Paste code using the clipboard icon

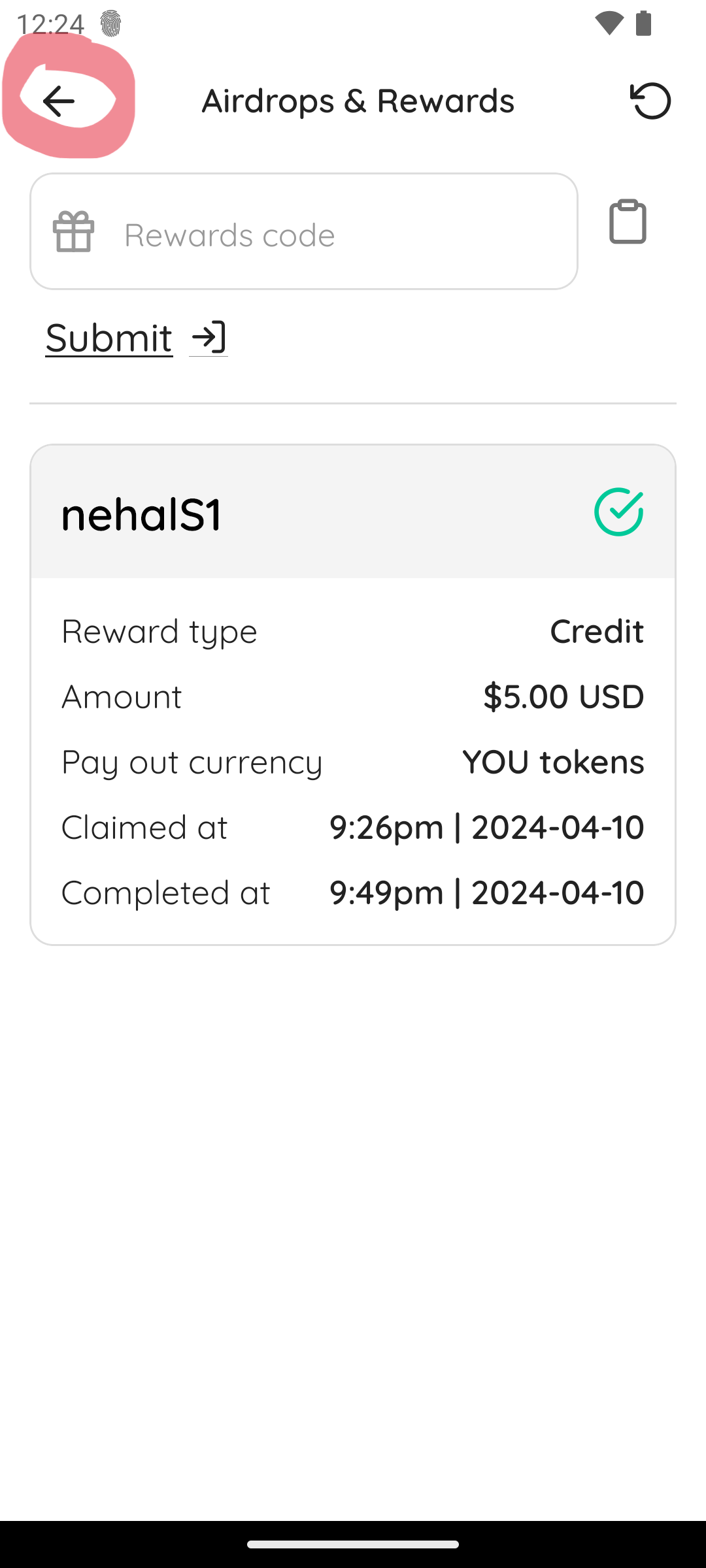628,222
